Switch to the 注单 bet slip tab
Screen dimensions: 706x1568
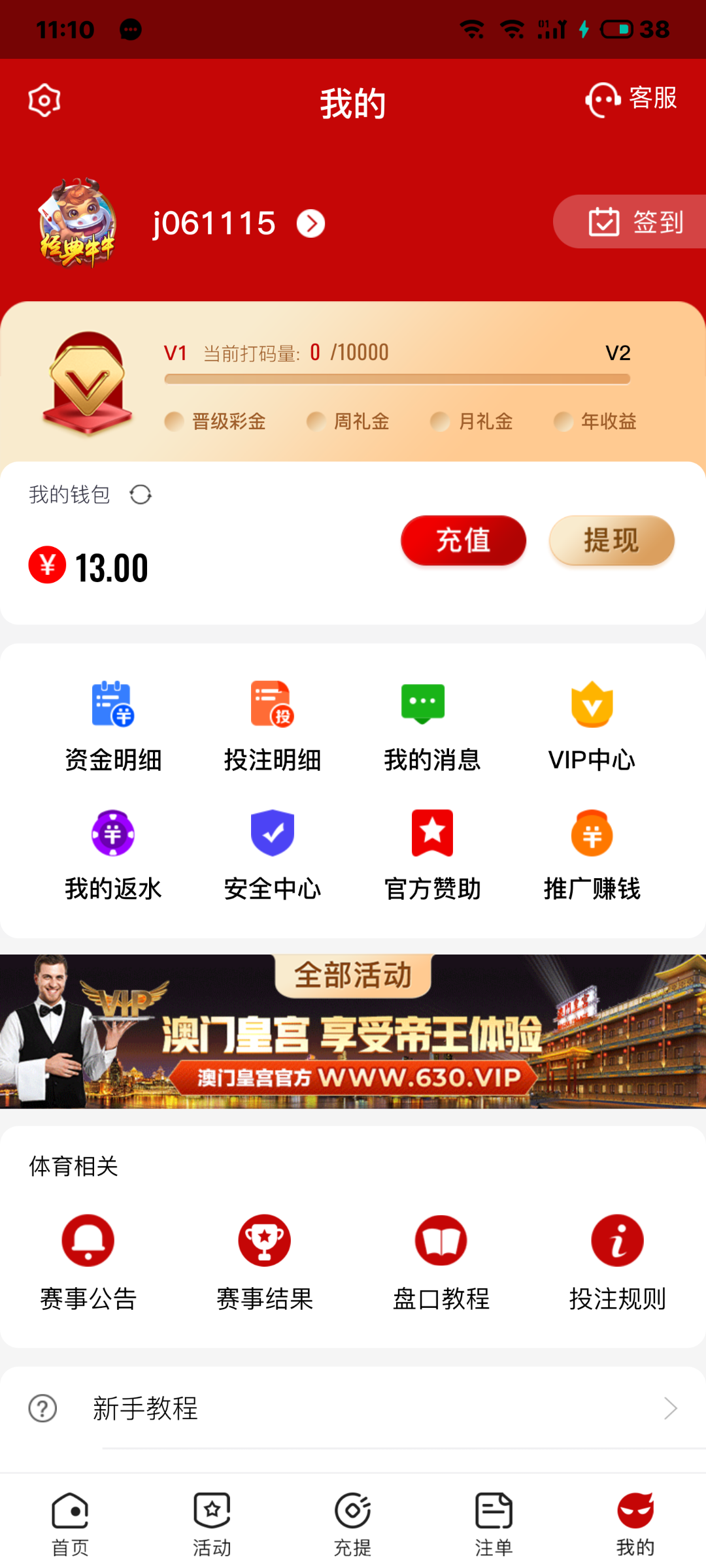pos(494,1524)
